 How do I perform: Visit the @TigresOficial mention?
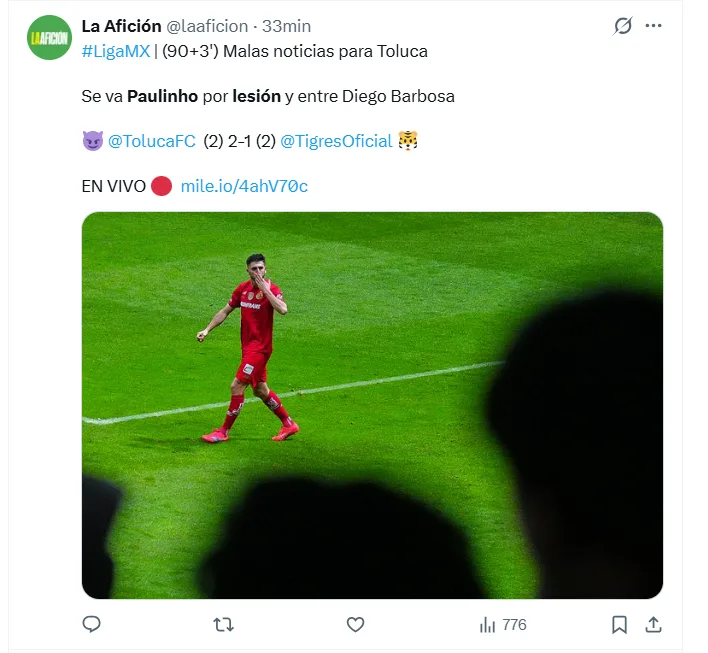[336, 141]
